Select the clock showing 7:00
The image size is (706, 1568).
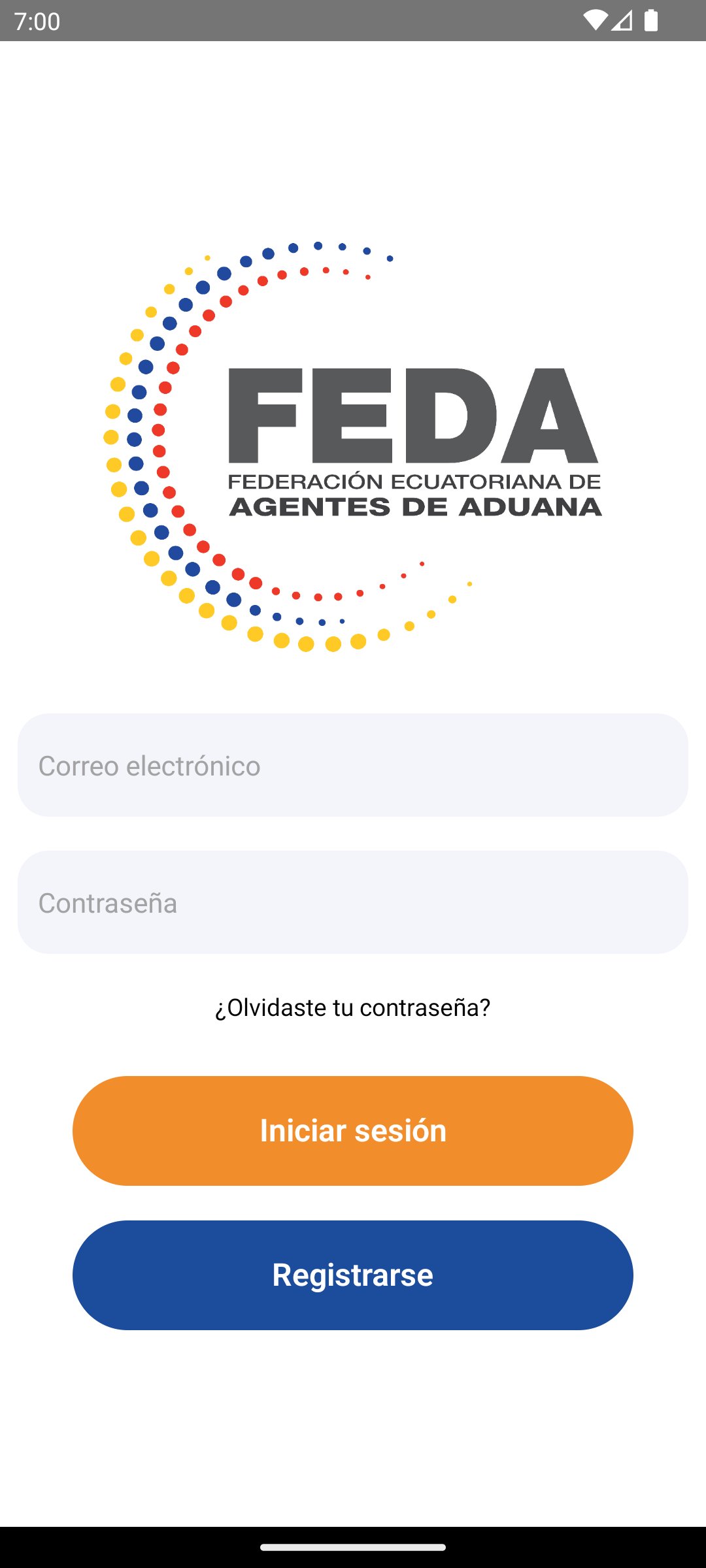pyautogui.click(x=38, y=21)
